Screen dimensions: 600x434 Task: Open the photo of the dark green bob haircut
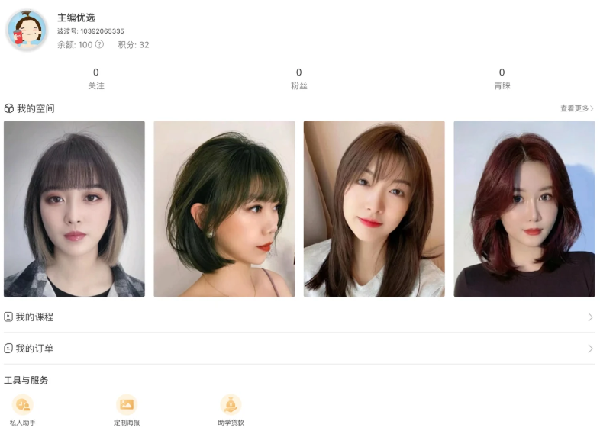224,209
